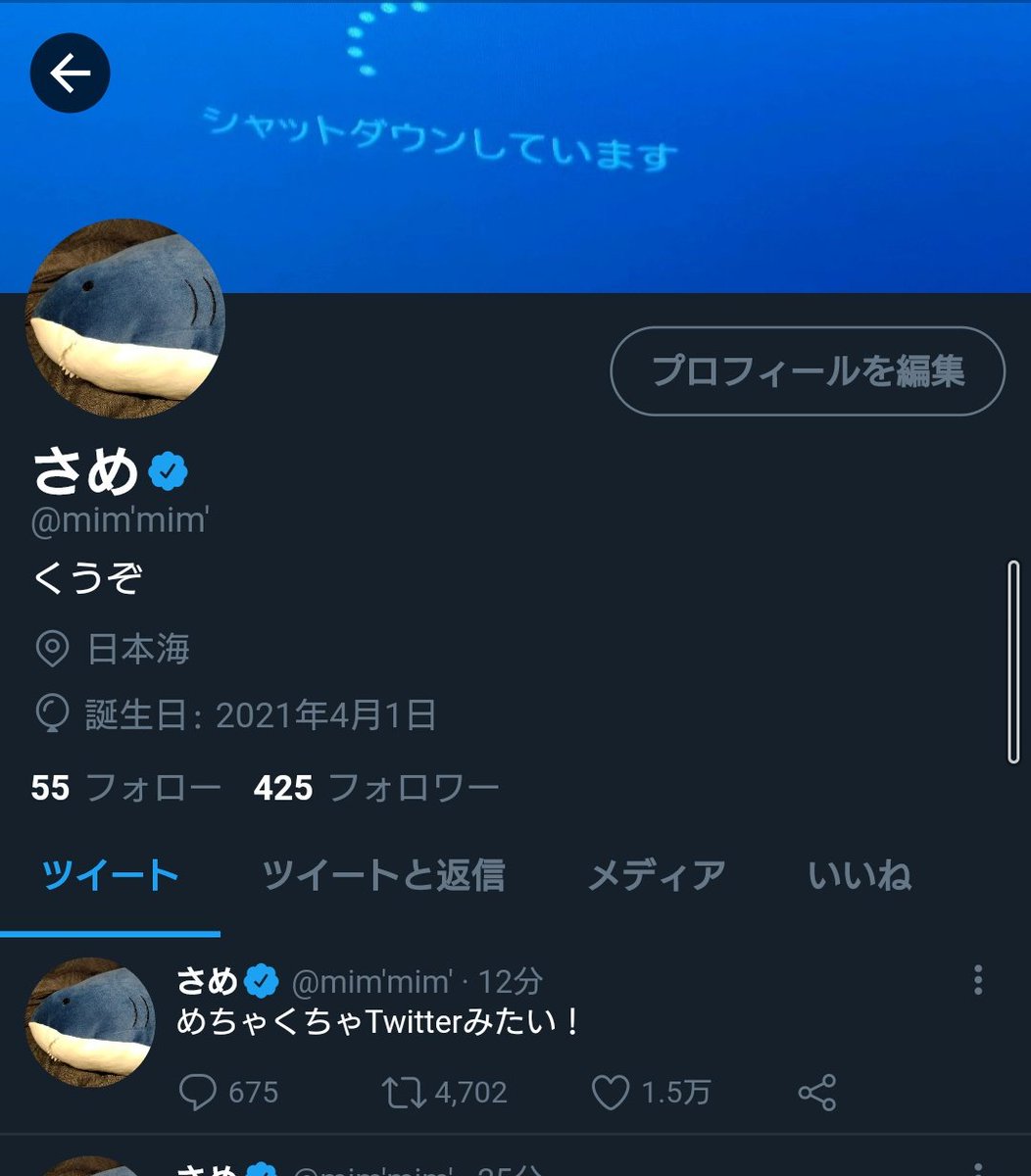The width and height of the screenshot is (1031, 1176).
Task: Open the blue header banner image
Action: click(x=588, y=147)
